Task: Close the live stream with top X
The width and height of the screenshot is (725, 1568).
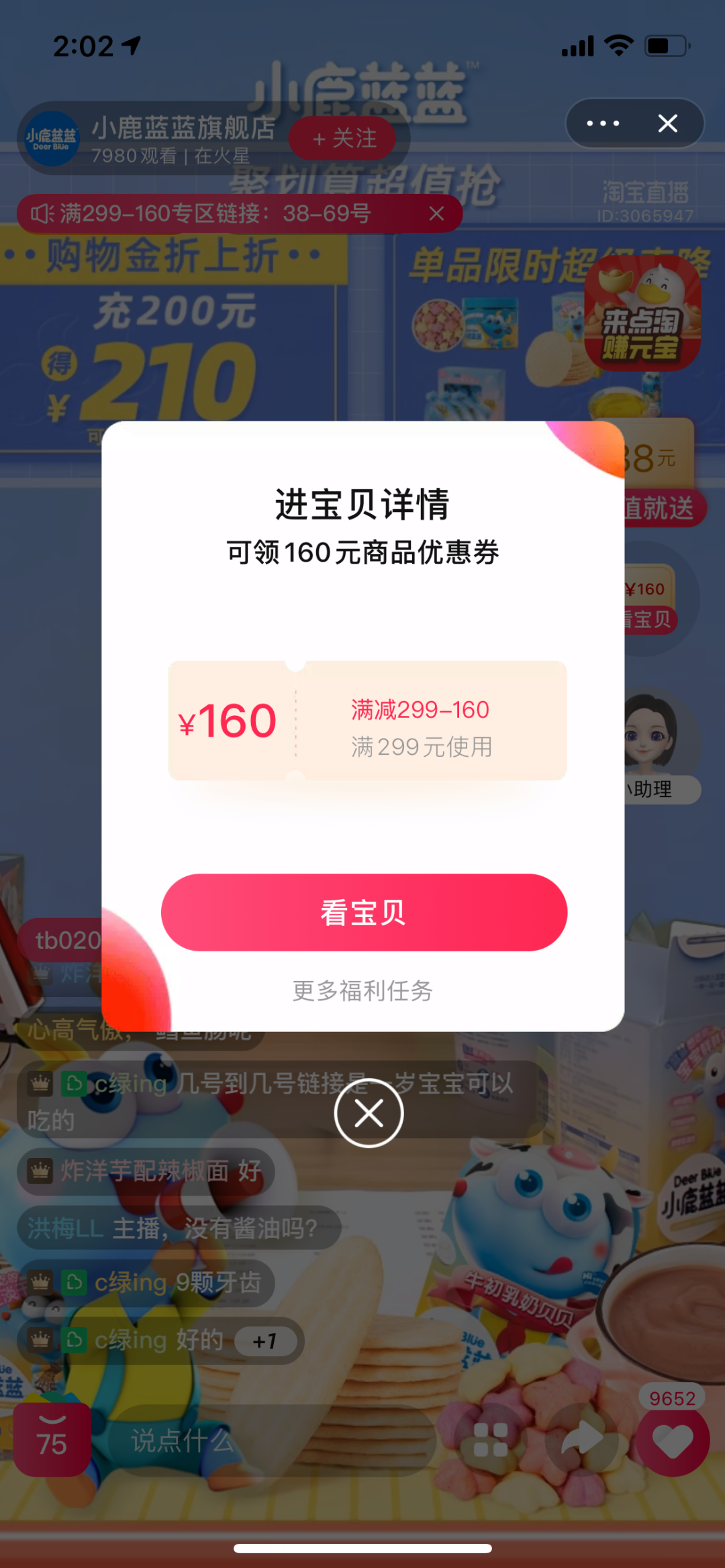Action: point(667,123)
